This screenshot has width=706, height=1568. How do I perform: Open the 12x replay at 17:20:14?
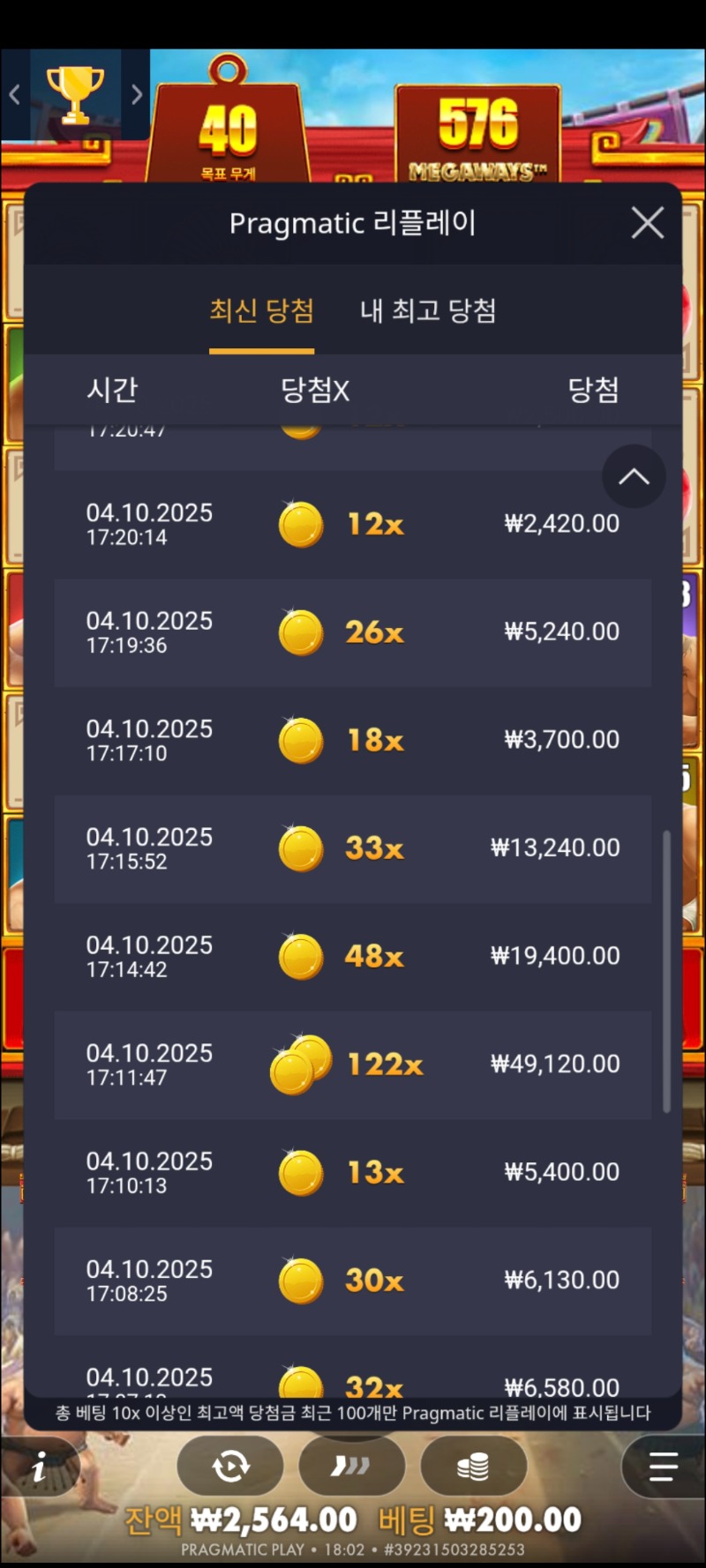pos(353,525)
